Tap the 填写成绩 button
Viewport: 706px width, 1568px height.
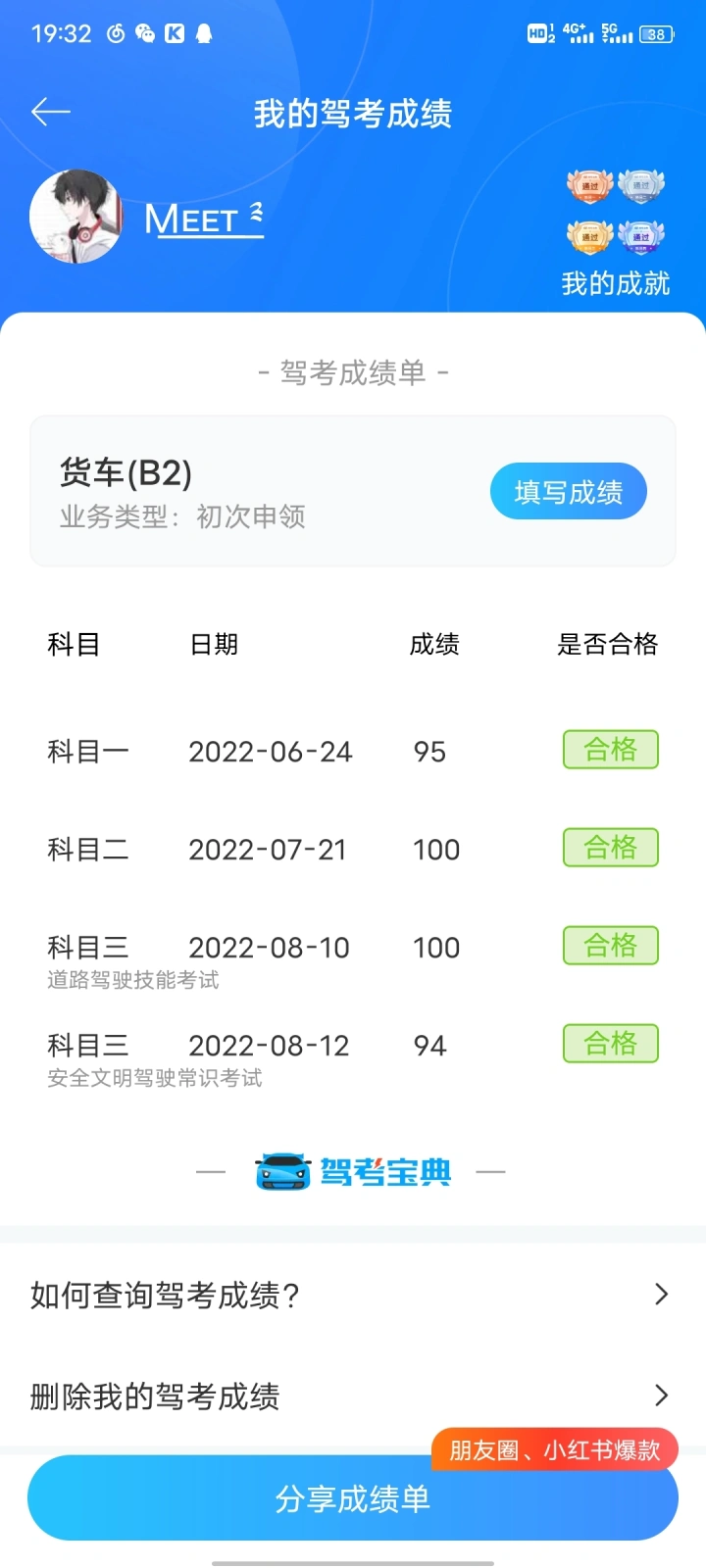(x=569, y=492)
